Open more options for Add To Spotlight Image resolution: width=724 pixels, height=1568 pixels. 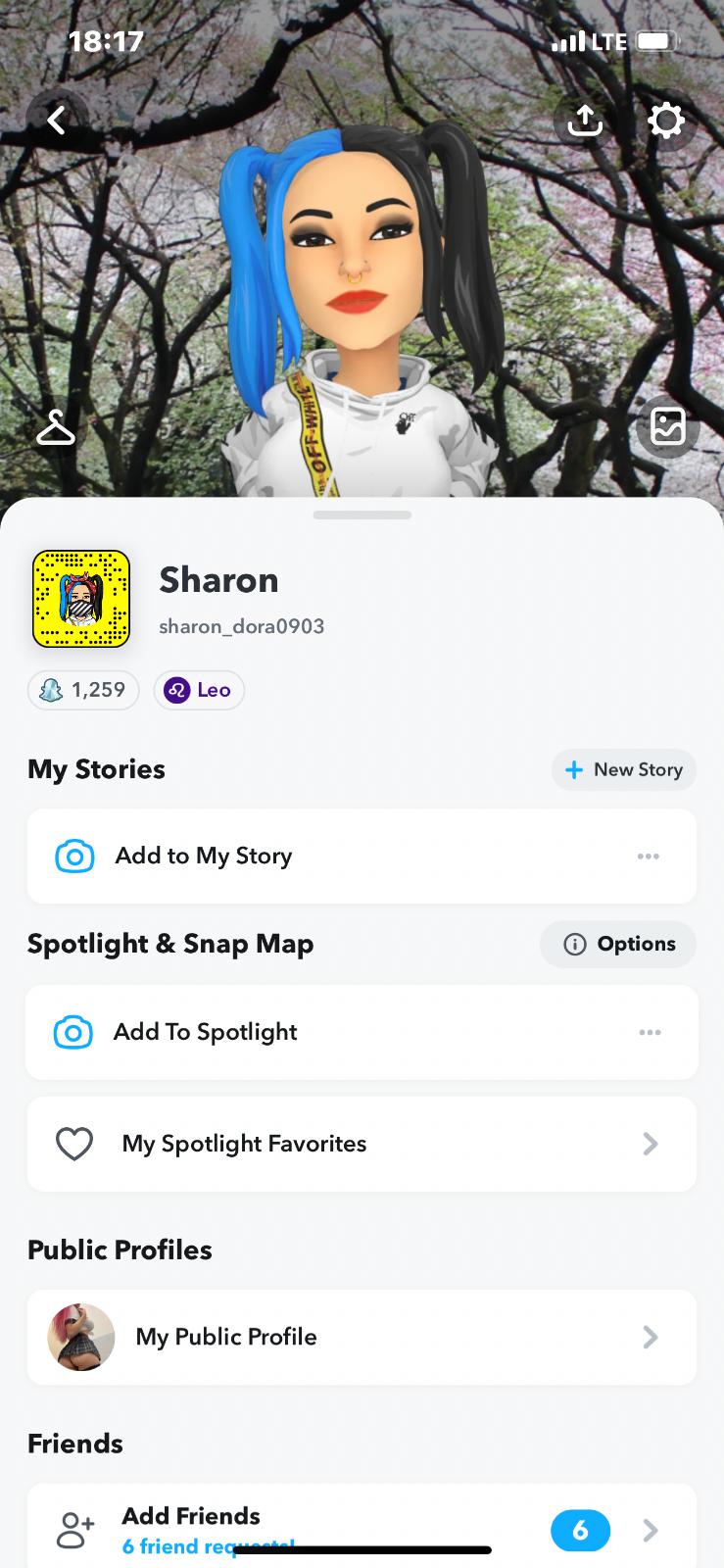650,1033
